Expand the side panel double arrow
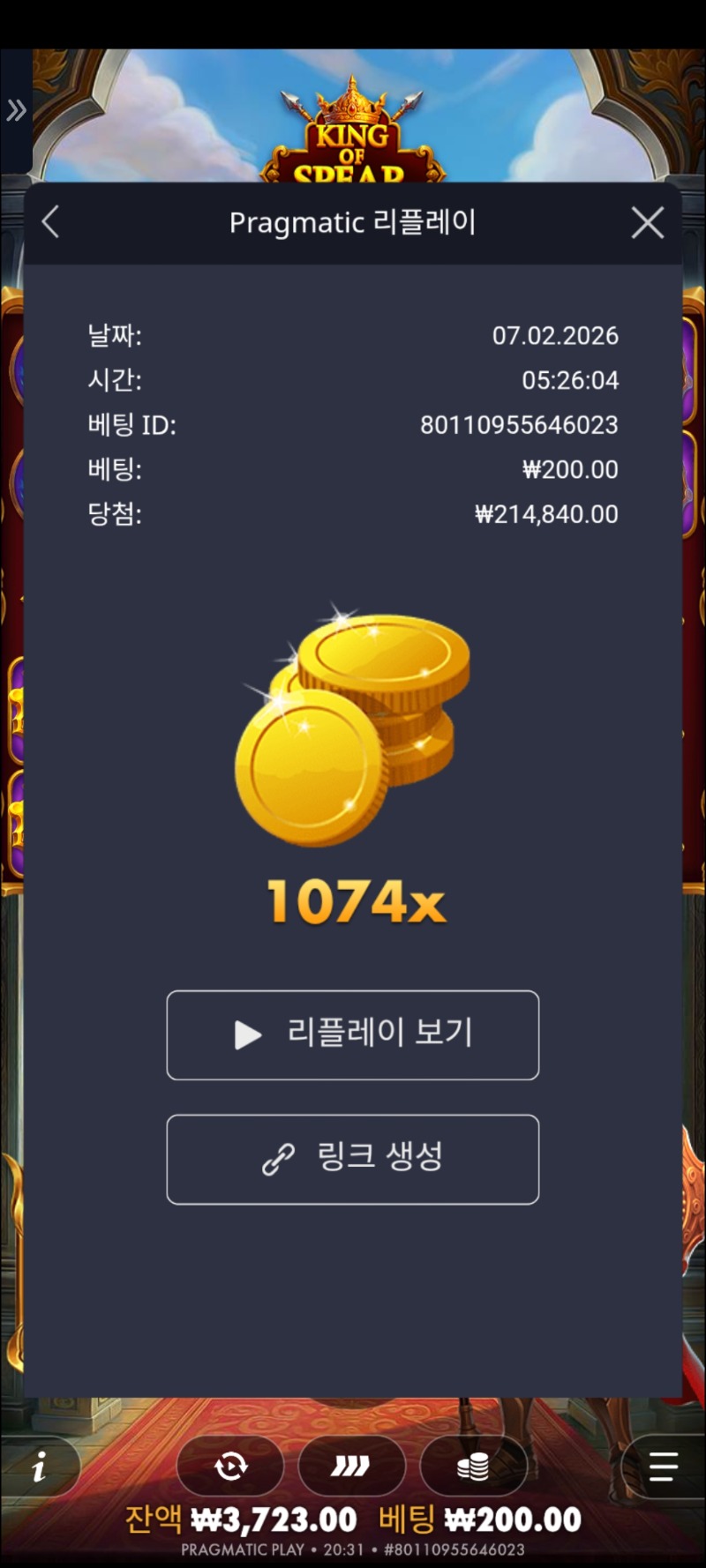706x1568 pixels. 16,111
